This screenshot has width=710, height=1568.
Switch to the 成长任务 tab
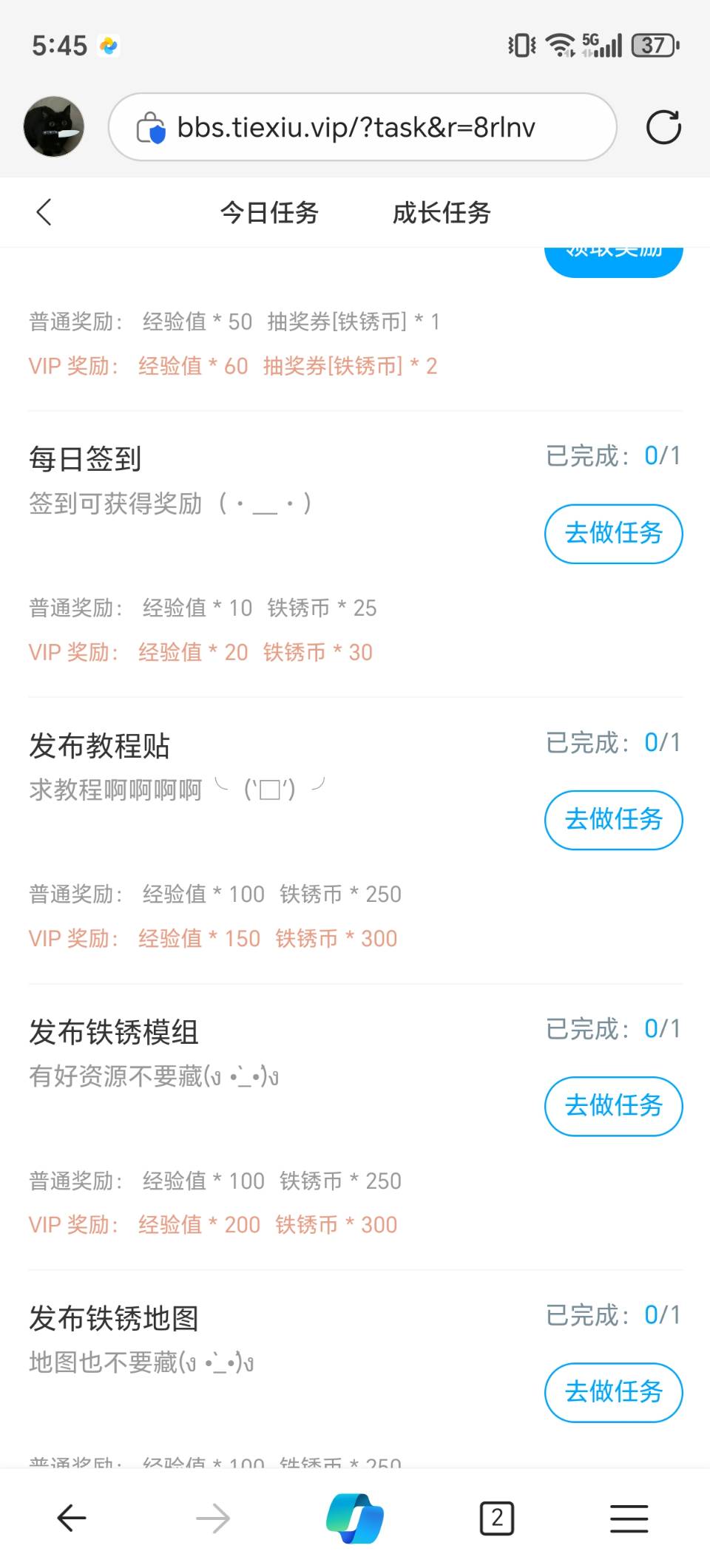click(442, 213)
